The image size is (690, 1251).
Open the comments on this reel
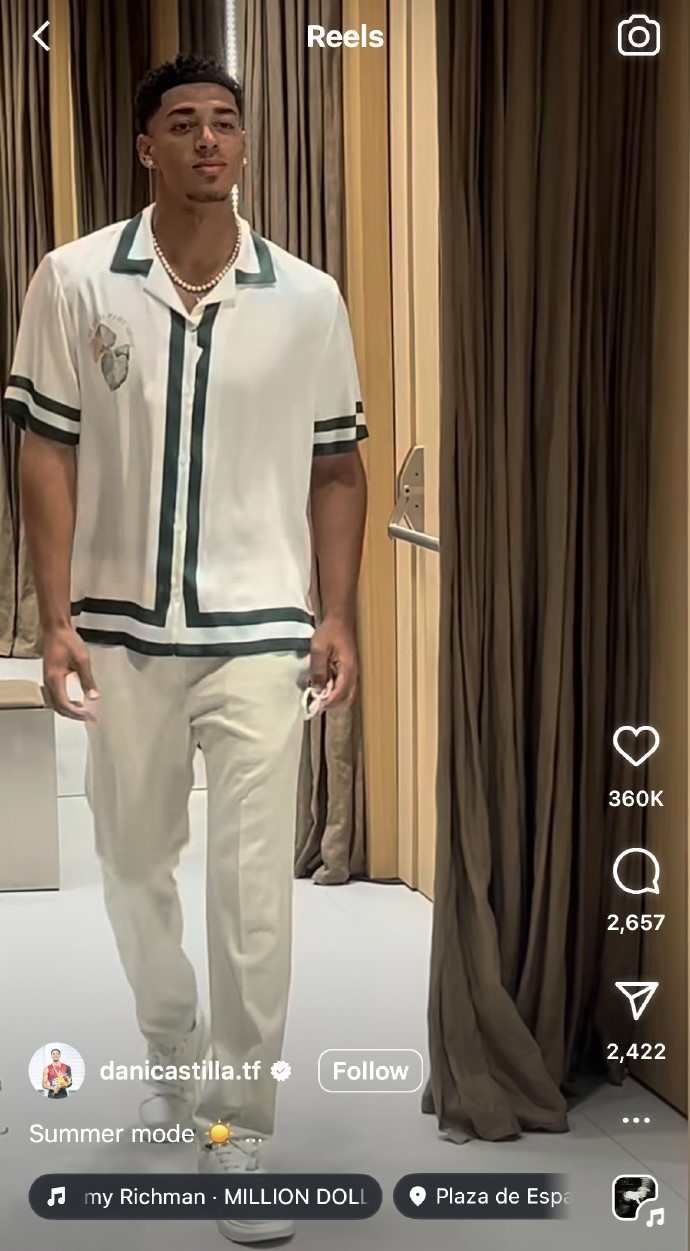tap(636, 872)
